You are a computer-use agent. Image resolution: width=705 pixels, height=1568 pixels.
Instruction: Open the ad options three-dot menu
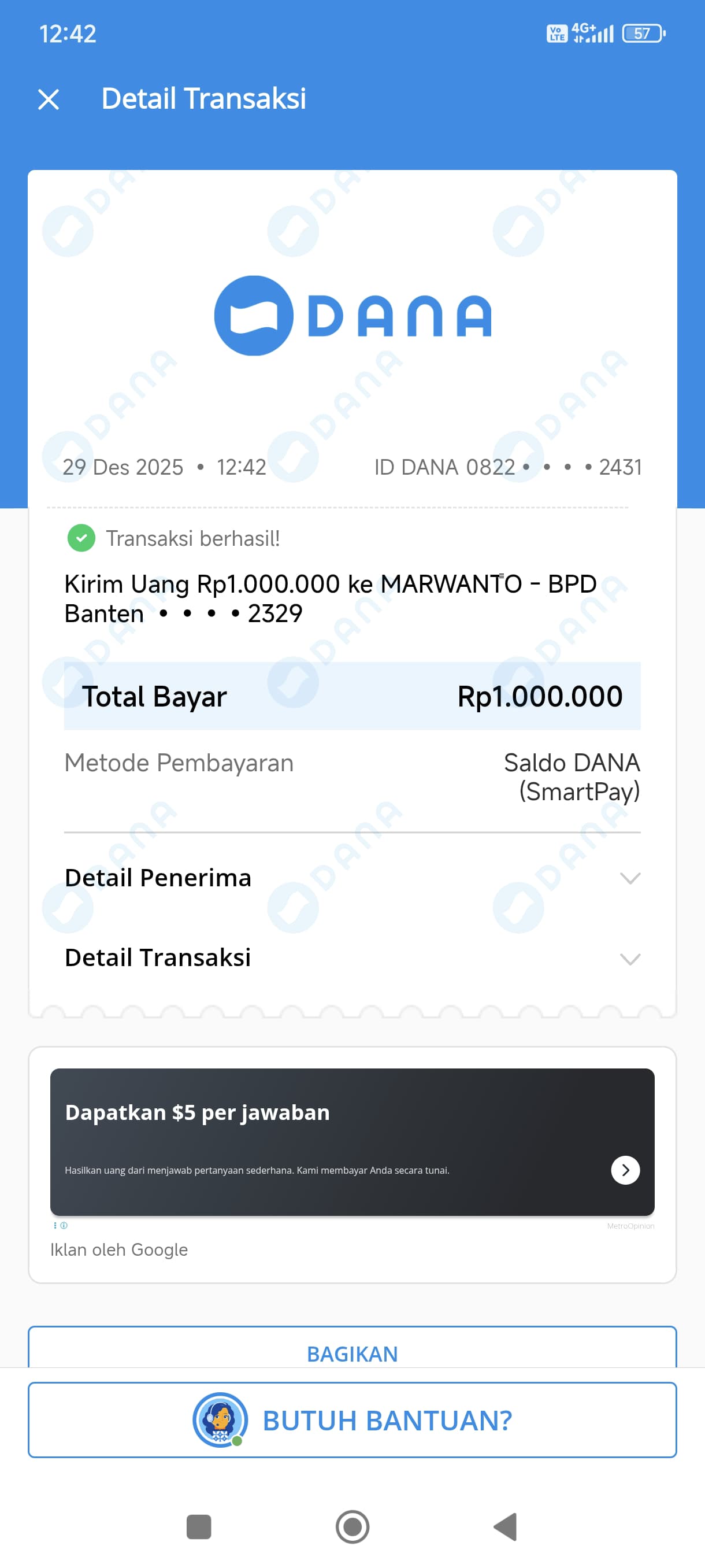55,1225
